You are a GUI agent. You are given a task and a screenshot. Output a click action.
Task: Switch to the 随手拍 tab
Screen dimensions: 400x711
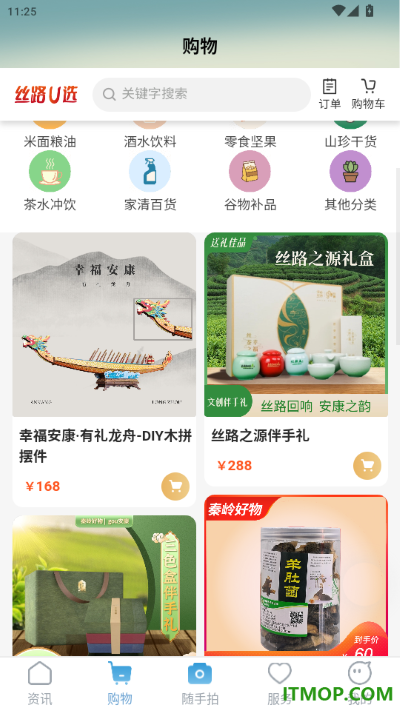200,683
